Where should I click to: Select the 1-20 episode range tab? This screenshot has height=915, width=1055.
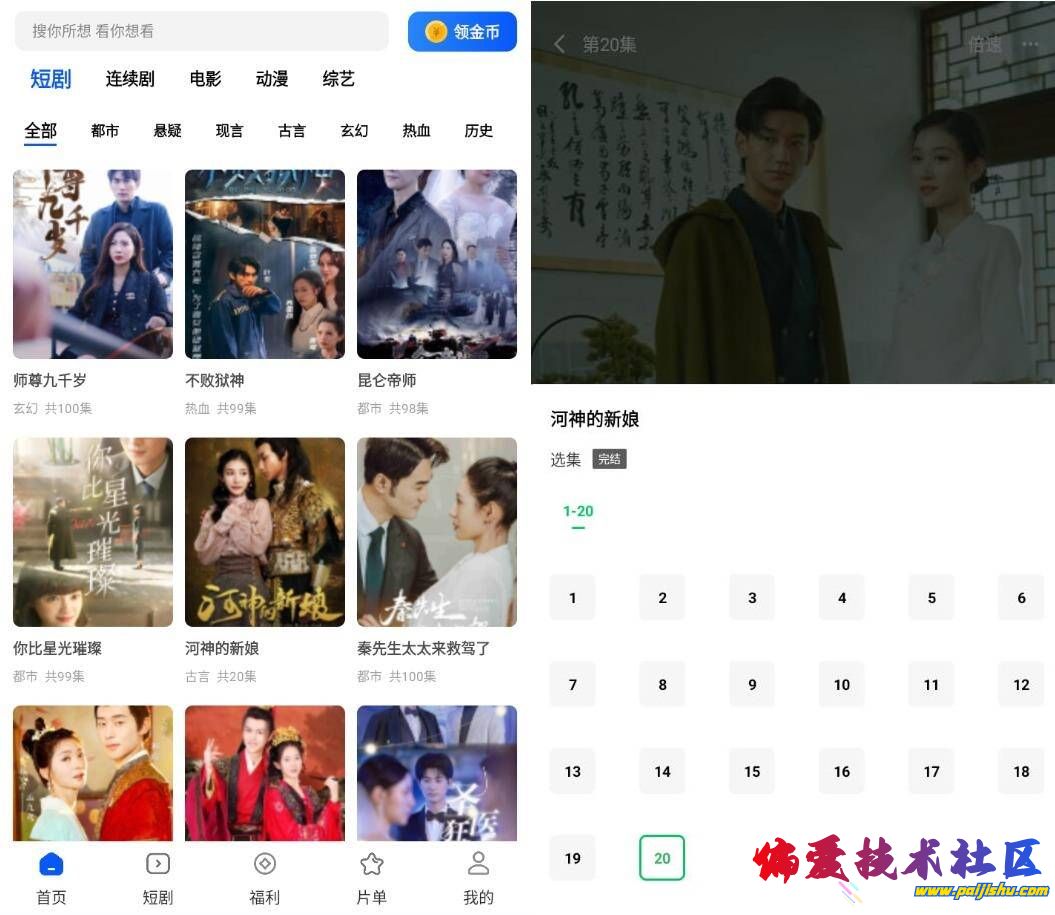577,512
